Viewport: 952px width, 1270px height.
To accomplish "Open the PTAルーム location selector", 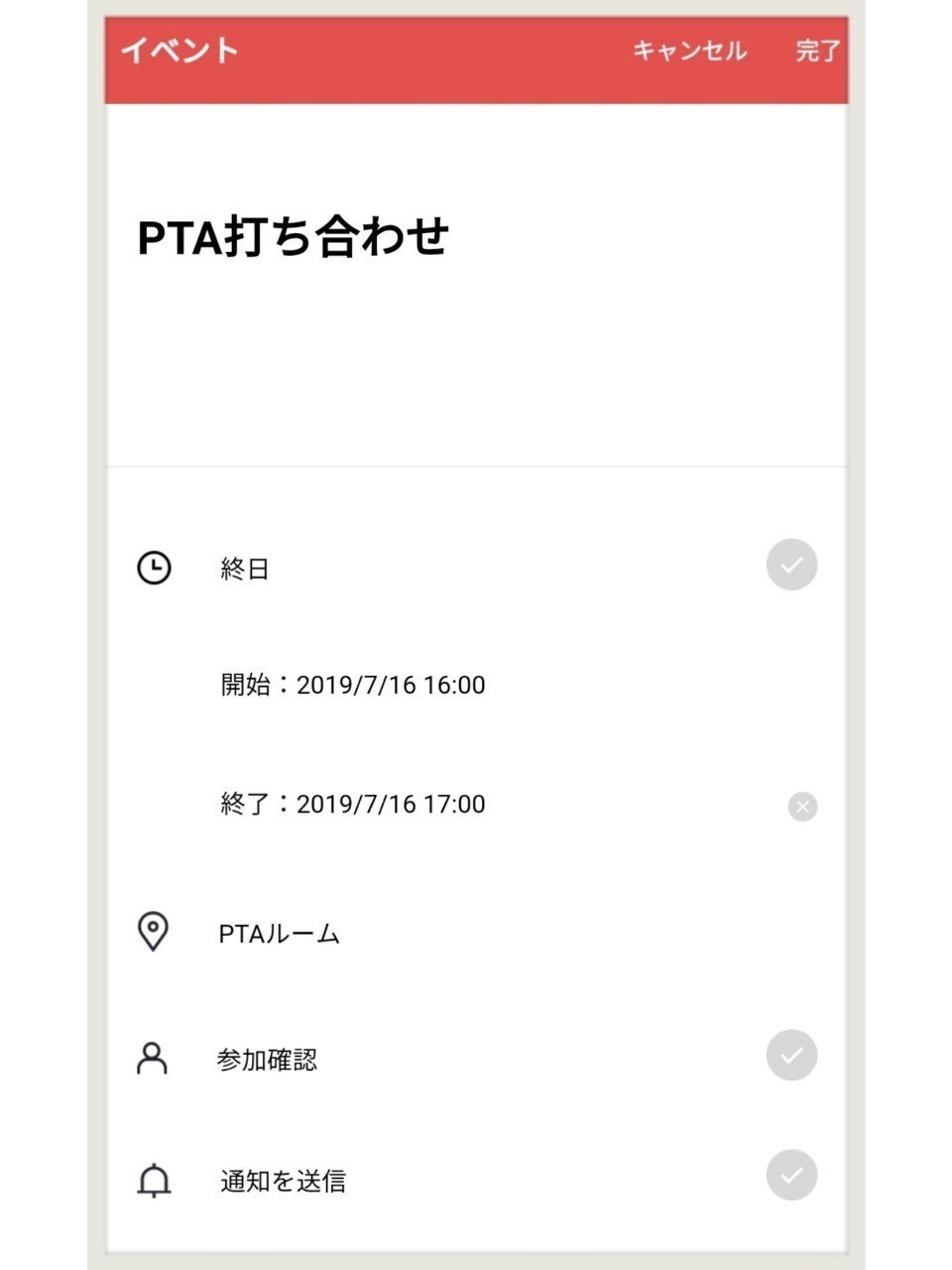I will coord(278,931).
